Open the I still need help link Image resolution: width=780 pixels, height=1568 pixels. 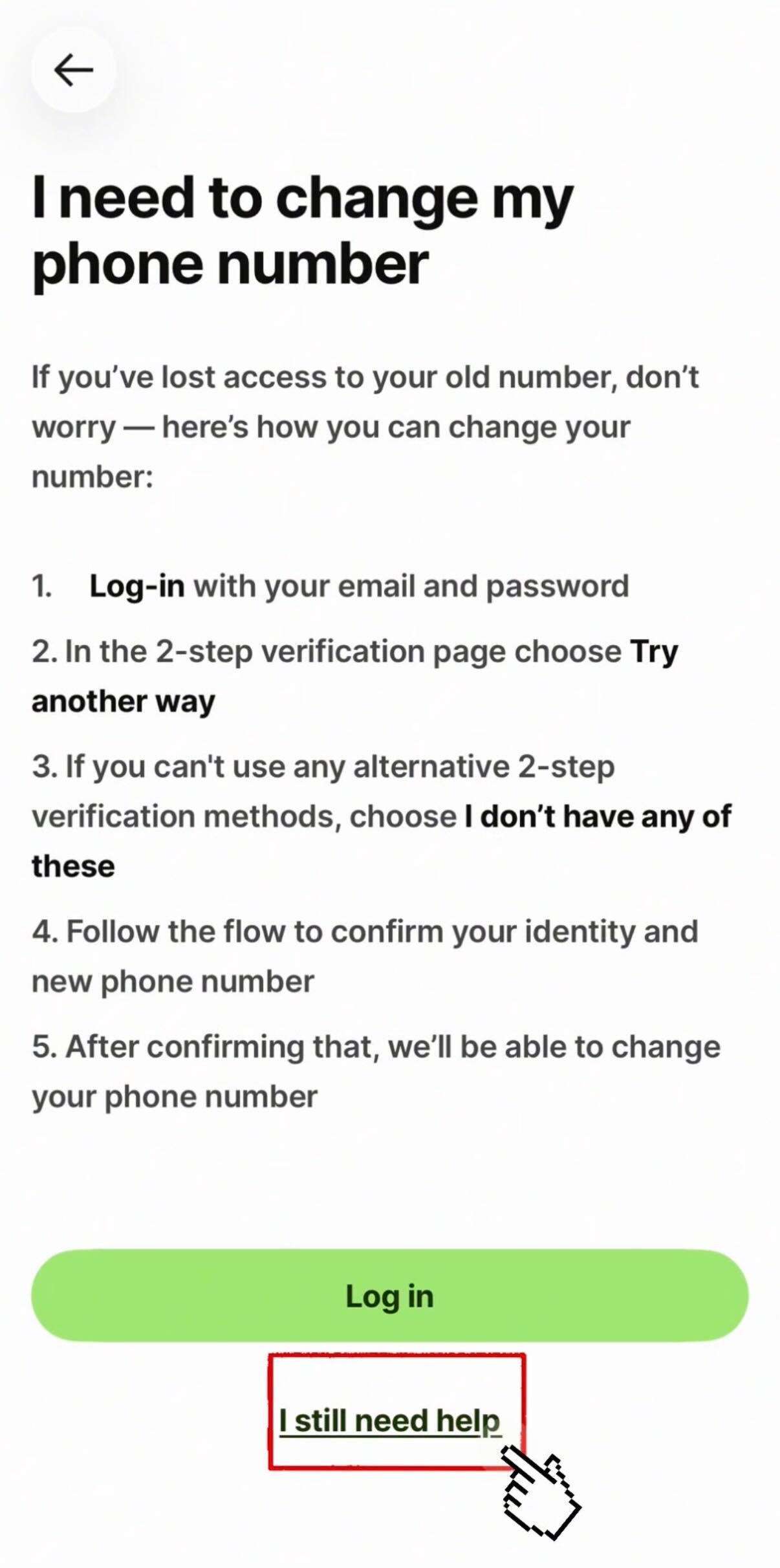(x=389, y=1421)
